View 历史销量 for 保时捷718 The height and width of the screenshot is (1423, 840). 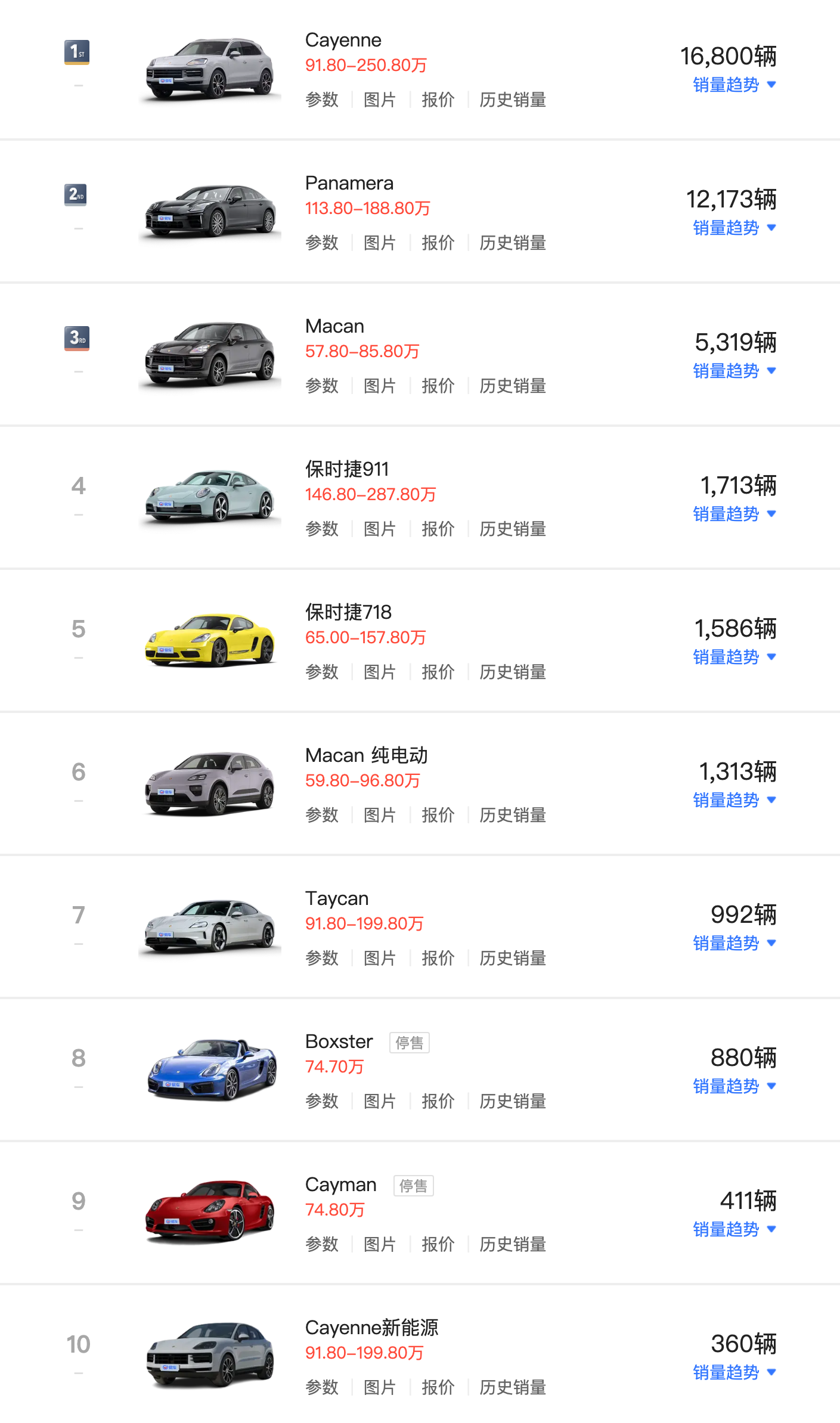[513, 672]
